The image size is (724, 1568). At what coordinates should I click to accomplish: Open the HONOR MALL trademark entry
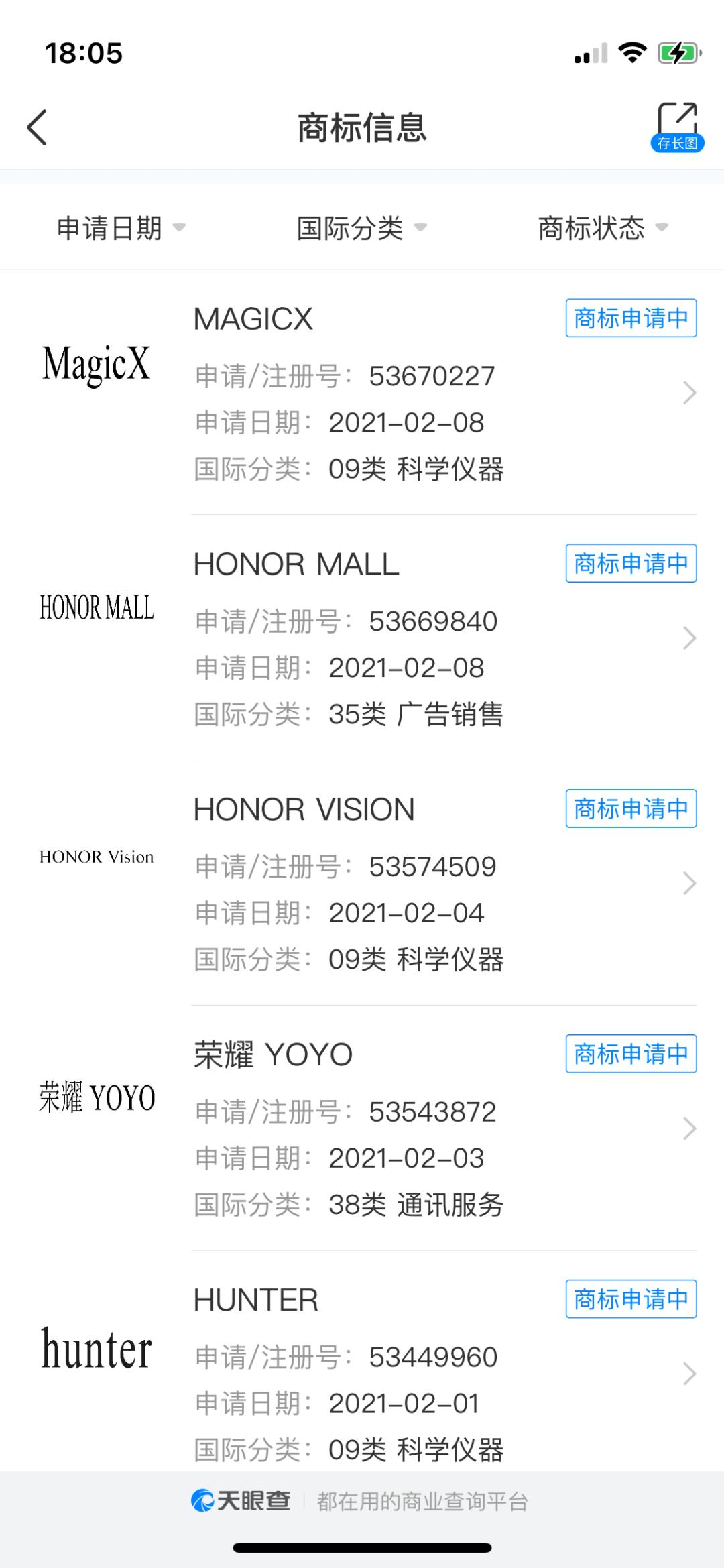(x=362, y=638)
